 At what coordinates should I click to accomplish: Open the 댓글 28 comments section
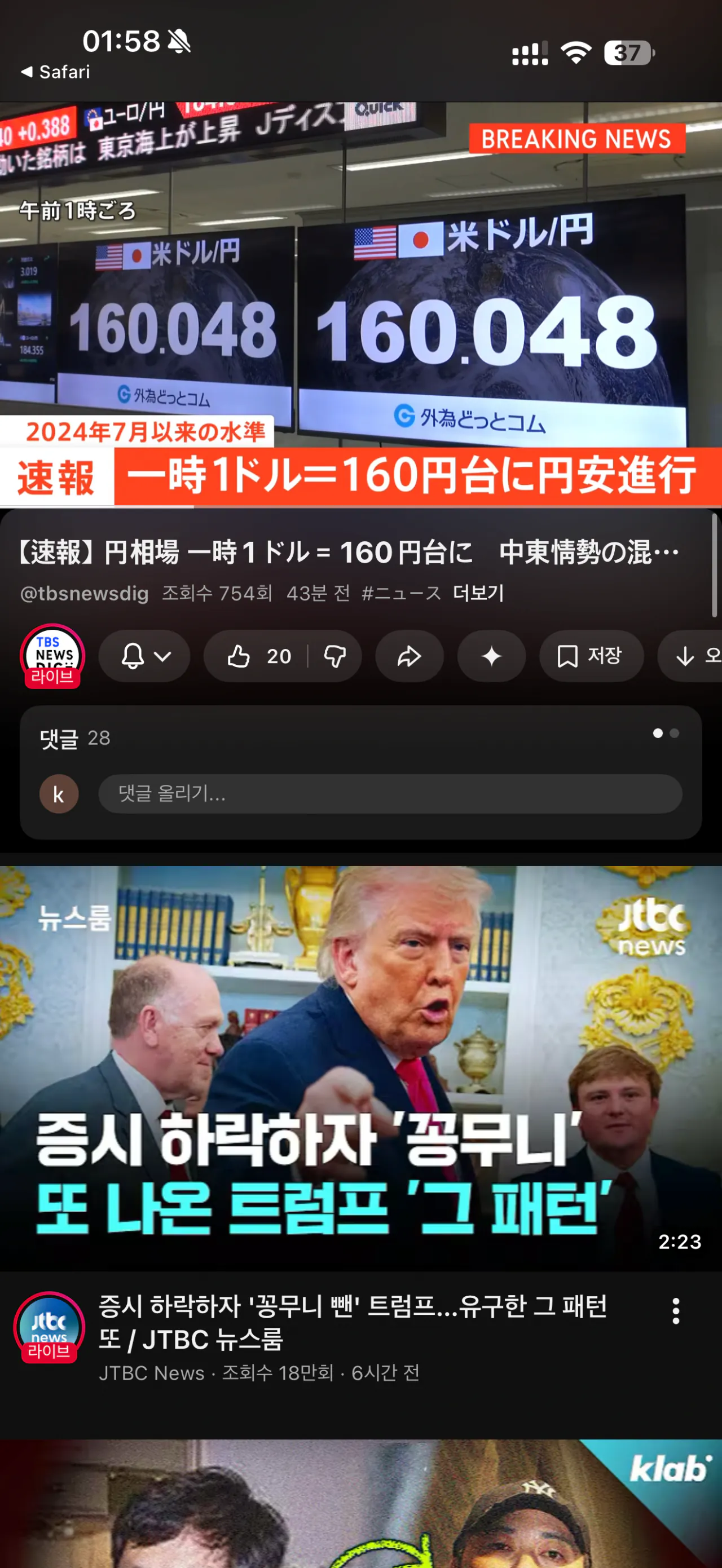click(75, 737)
